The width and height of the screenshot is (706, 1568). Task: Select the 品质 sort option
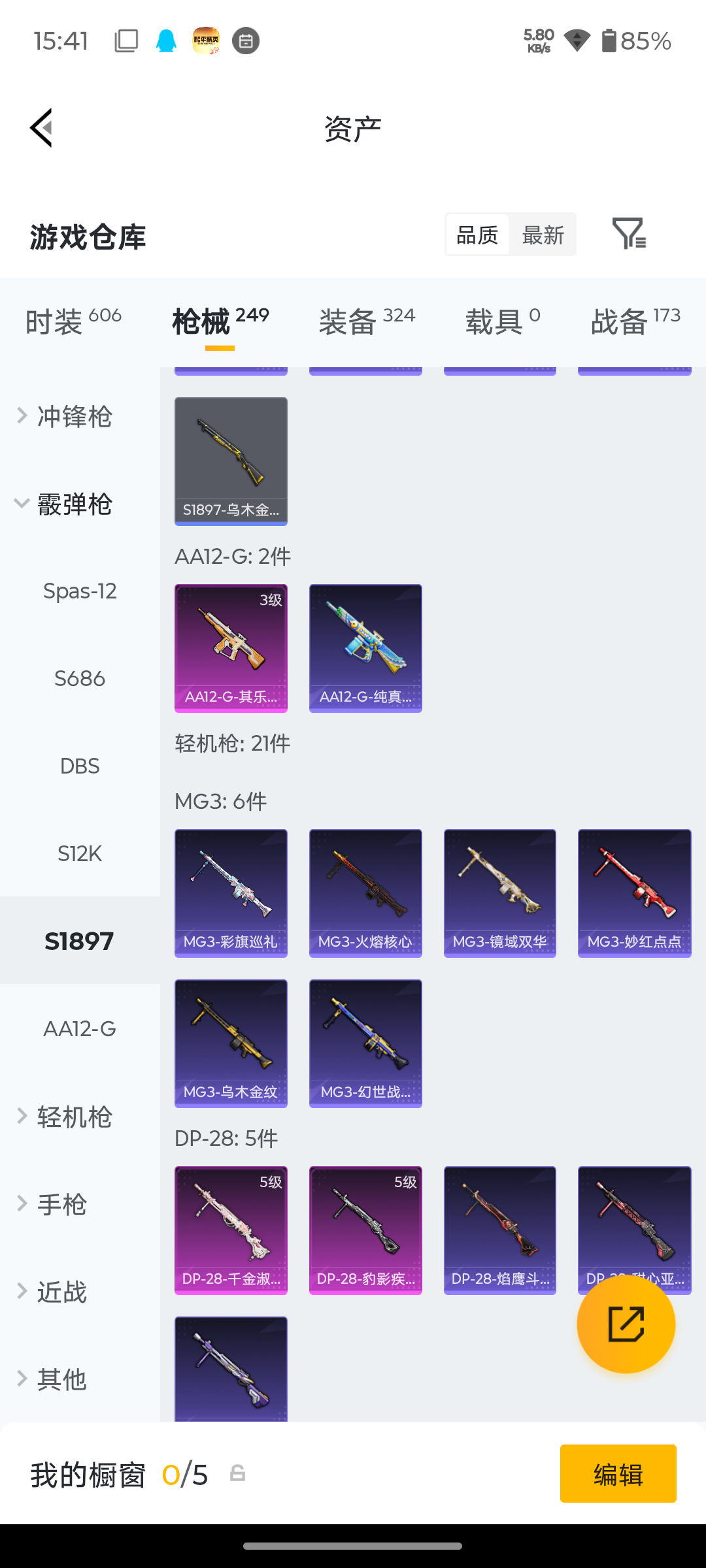coord(477,235)
